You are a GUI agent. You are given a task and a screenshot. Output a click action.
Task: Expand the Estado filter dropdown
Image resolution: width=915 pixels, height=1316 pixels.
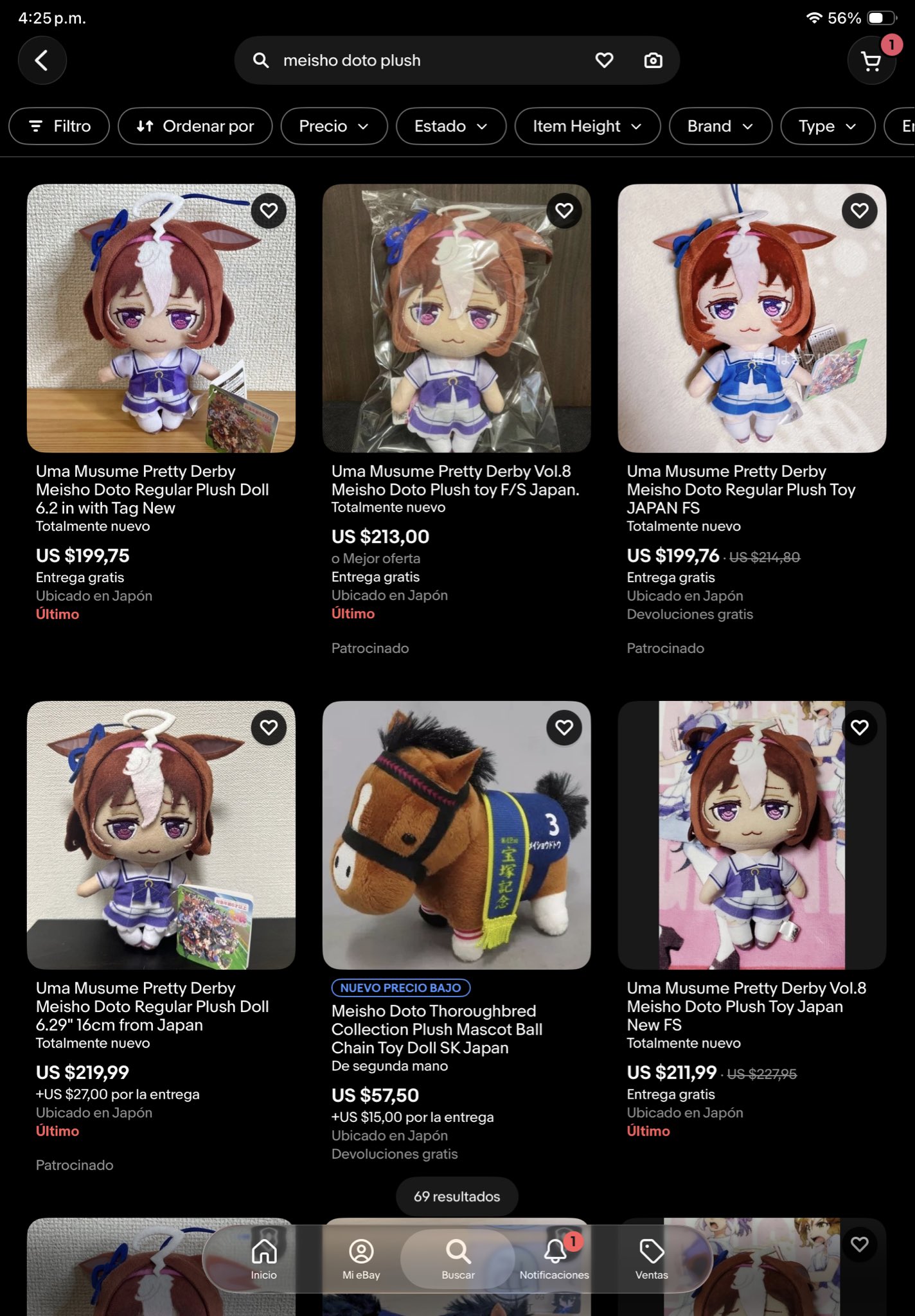click(451, 126)
